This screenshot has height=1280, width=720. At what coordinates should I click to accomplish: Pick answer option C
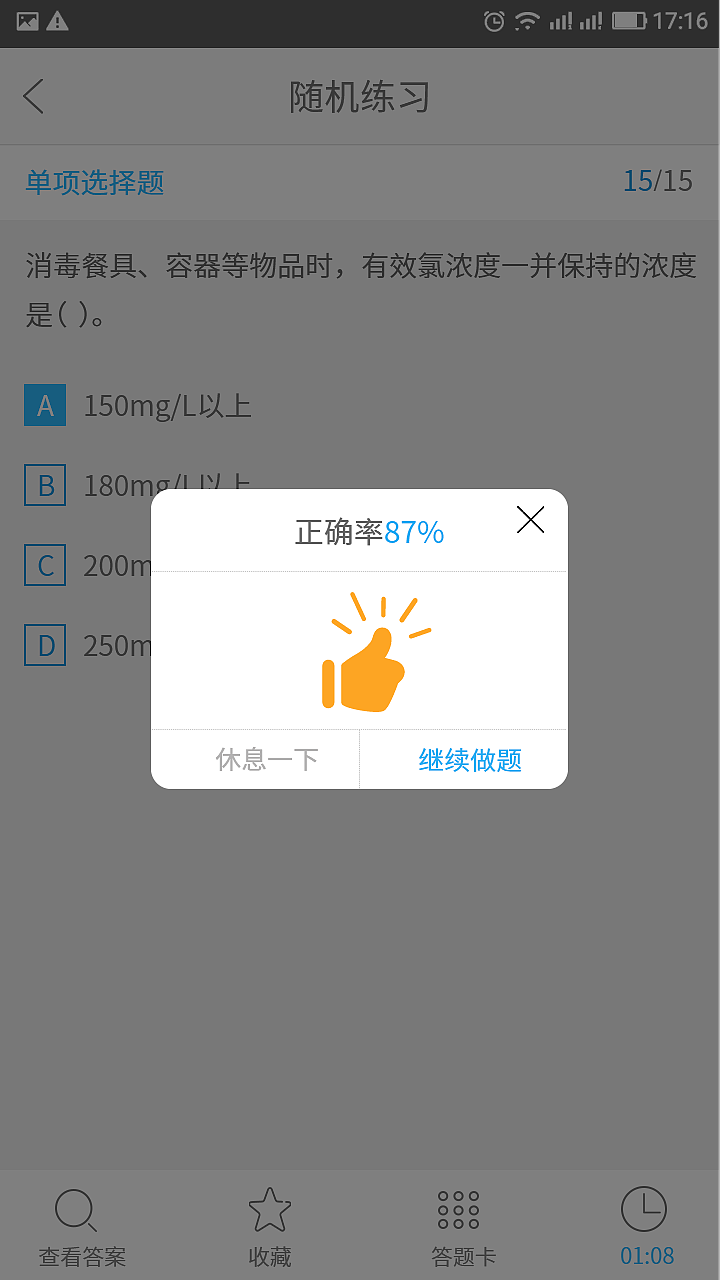44,565
